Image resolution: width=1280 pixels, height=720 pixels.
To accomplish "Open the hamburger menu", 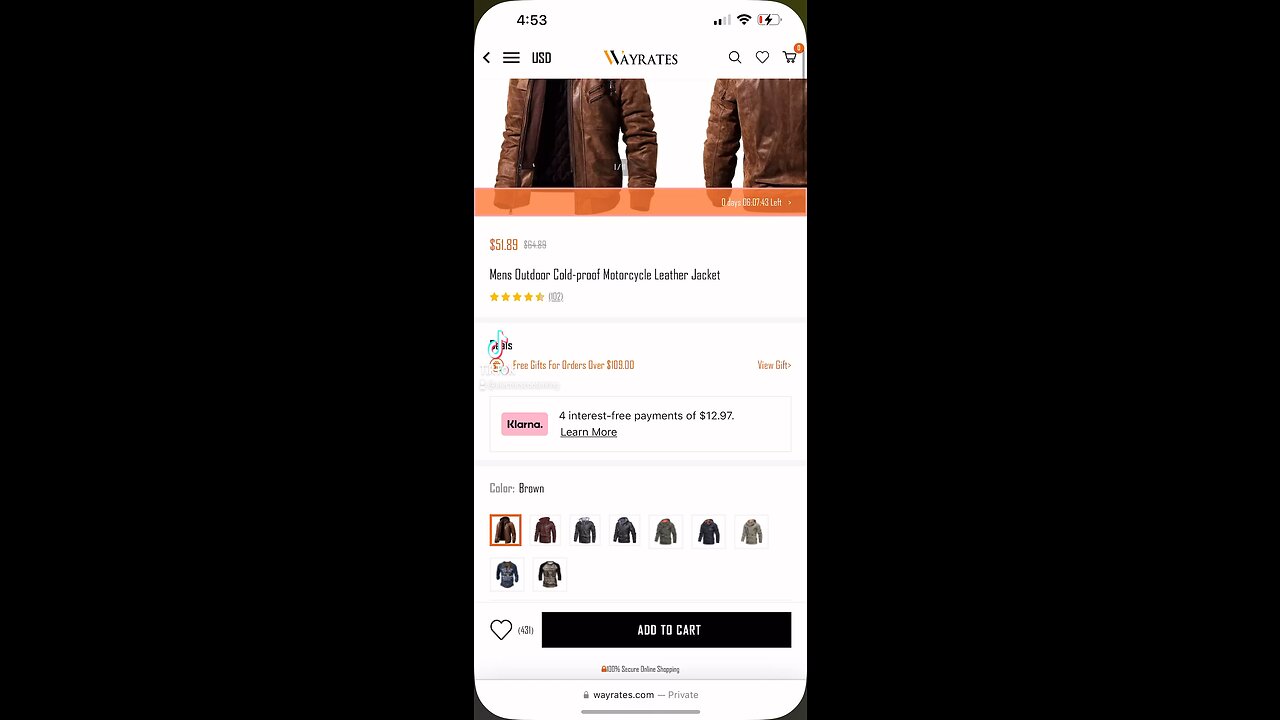I will pos(511,58).
